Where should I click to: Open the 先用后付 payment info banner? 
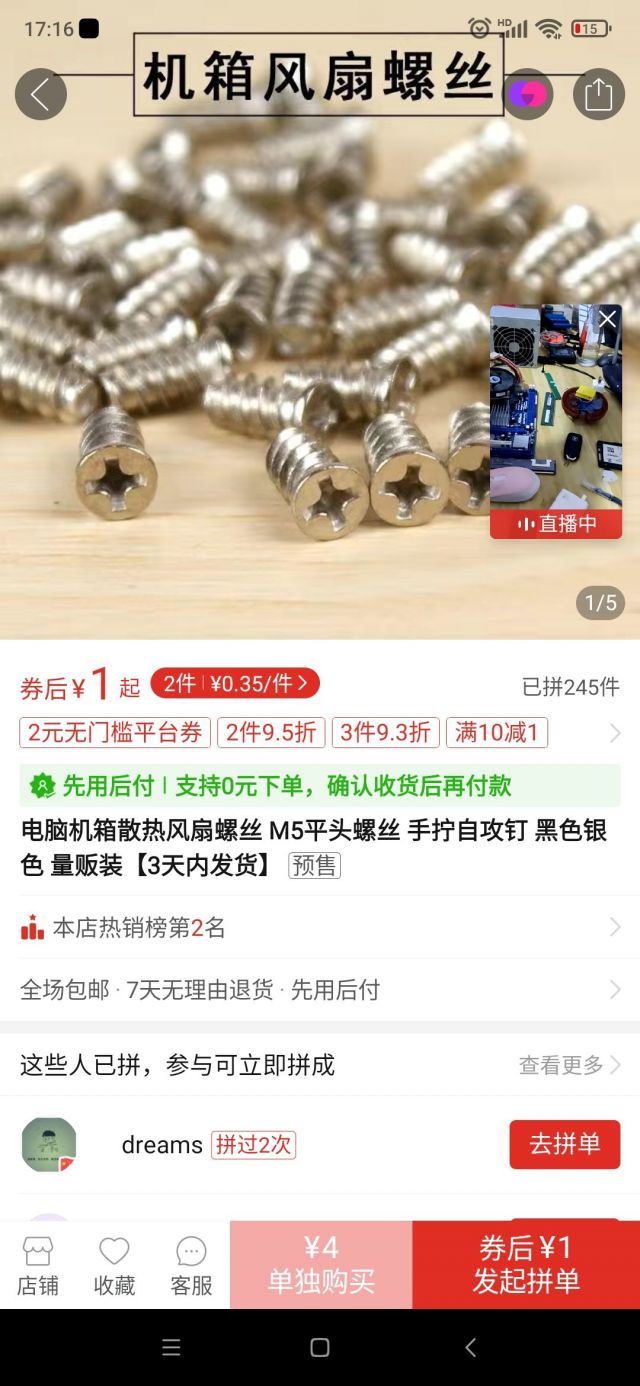[320, 785]
